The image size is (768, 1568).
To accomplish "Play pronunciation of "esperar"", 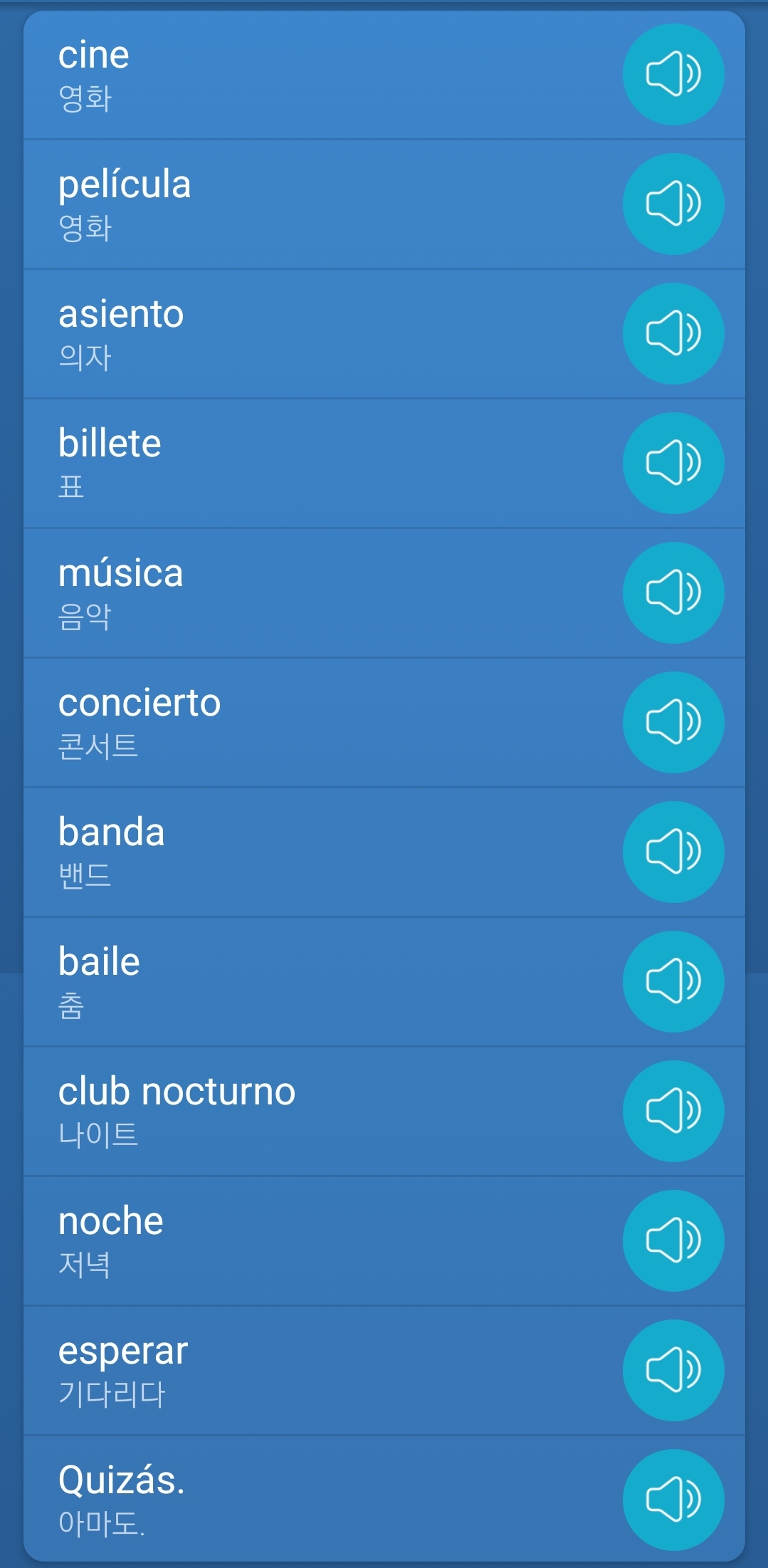I will click(673, 1370).
